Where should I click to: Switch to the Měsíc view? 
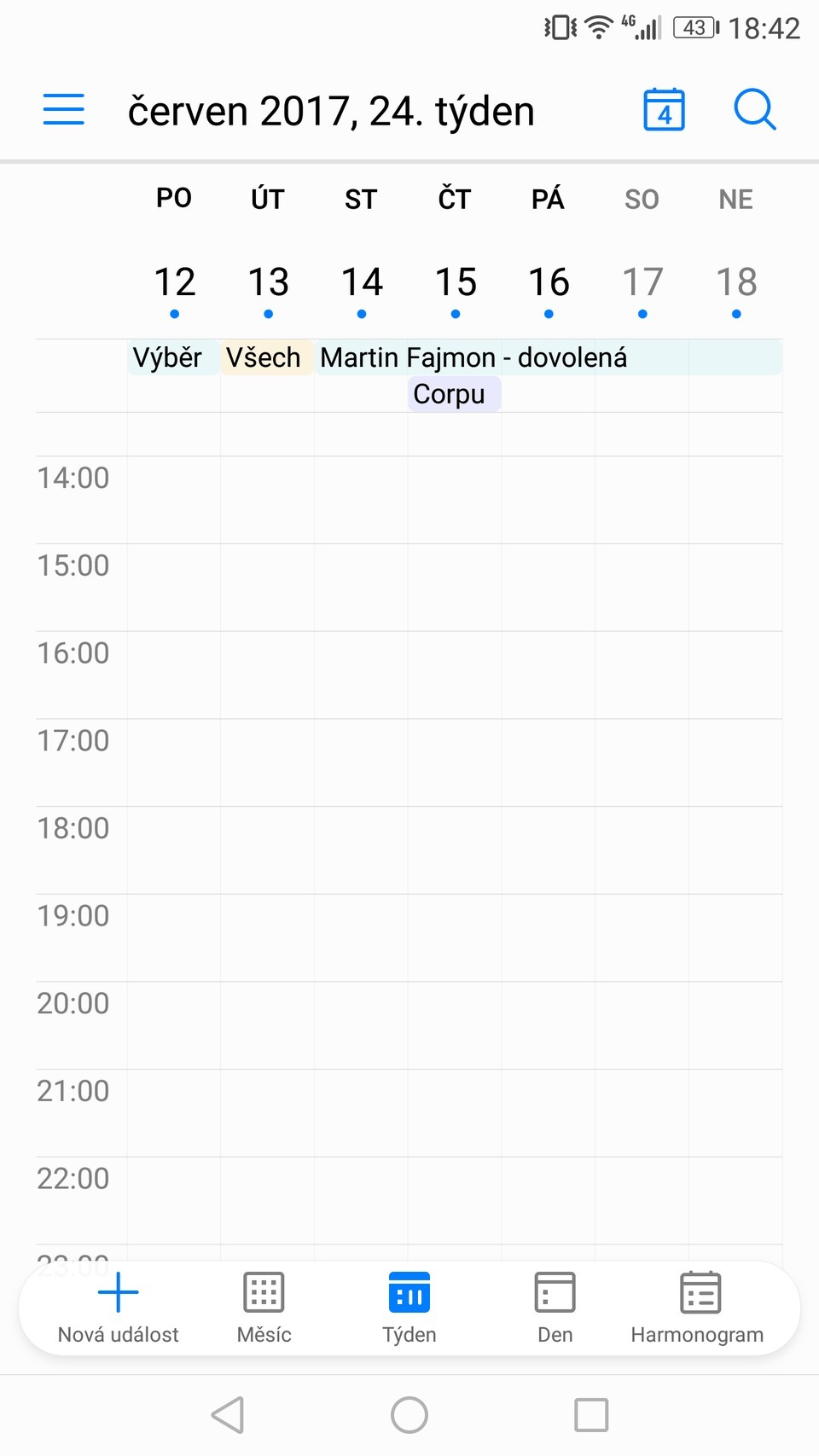click(264, 1308)
